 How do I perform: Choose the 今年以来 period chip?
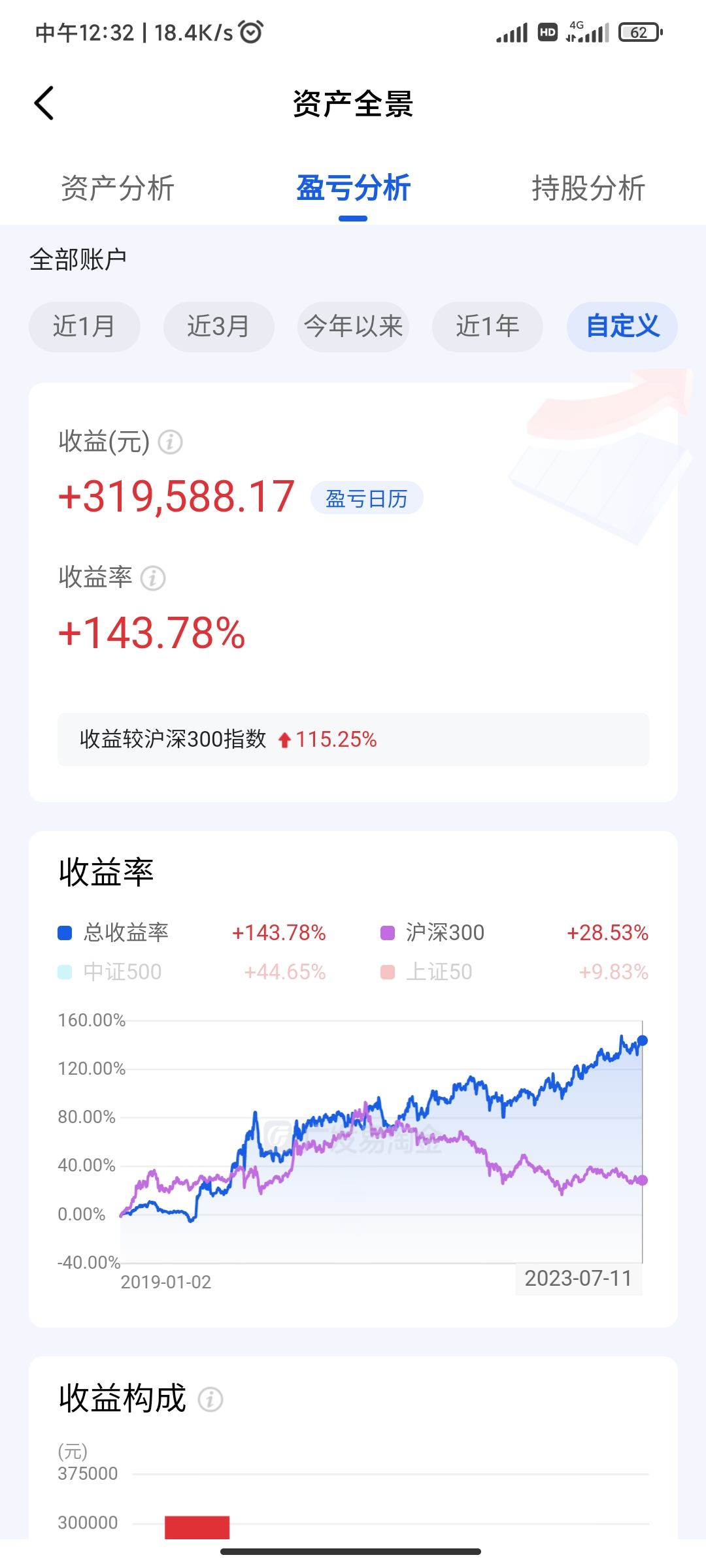(353, 327)
